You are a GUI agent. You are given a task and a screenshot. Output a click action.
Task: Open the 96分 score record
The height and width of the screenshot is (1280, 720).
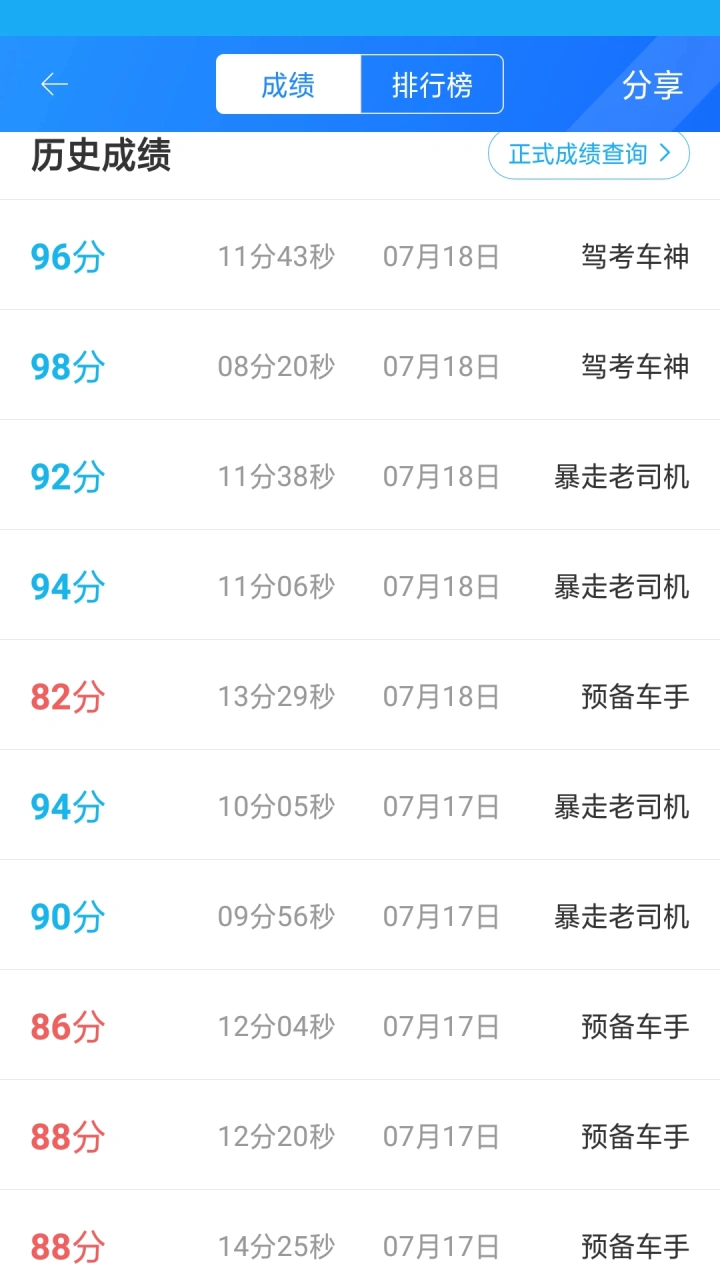tap(360, 256)
